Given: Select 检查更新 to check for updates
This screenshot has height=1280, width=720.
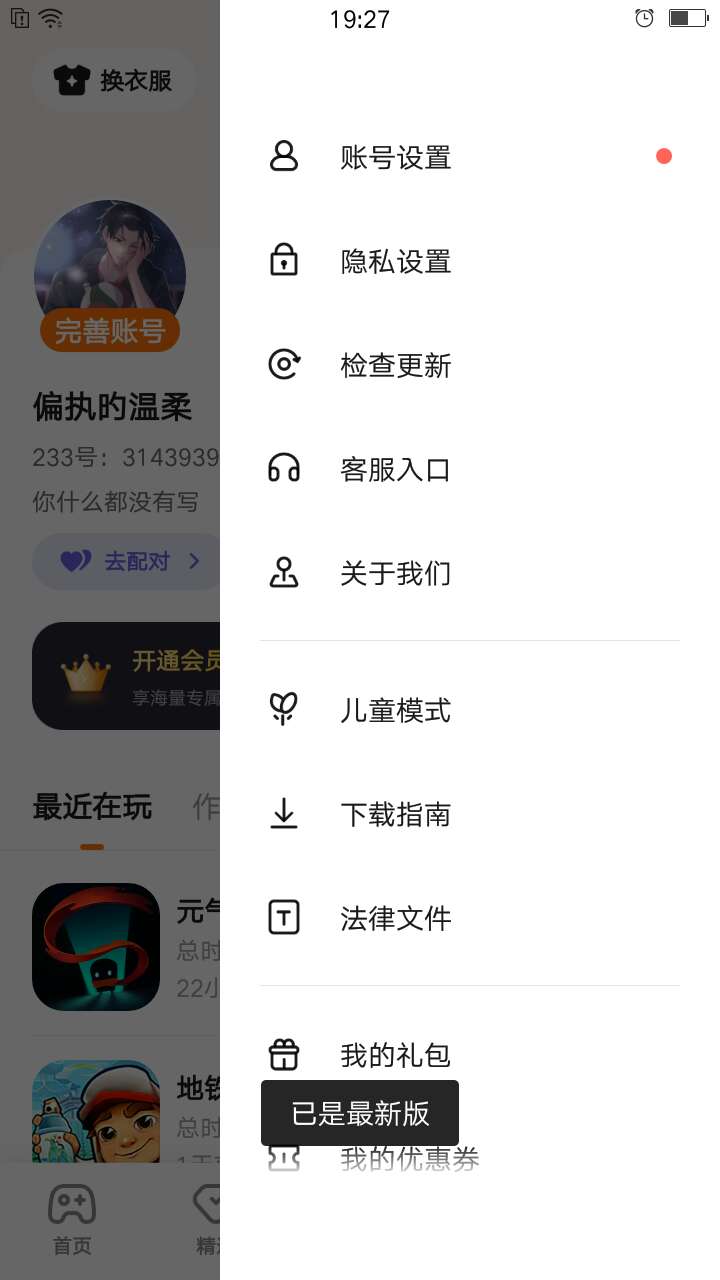Looking at the screenshot, I should point(396,366).
